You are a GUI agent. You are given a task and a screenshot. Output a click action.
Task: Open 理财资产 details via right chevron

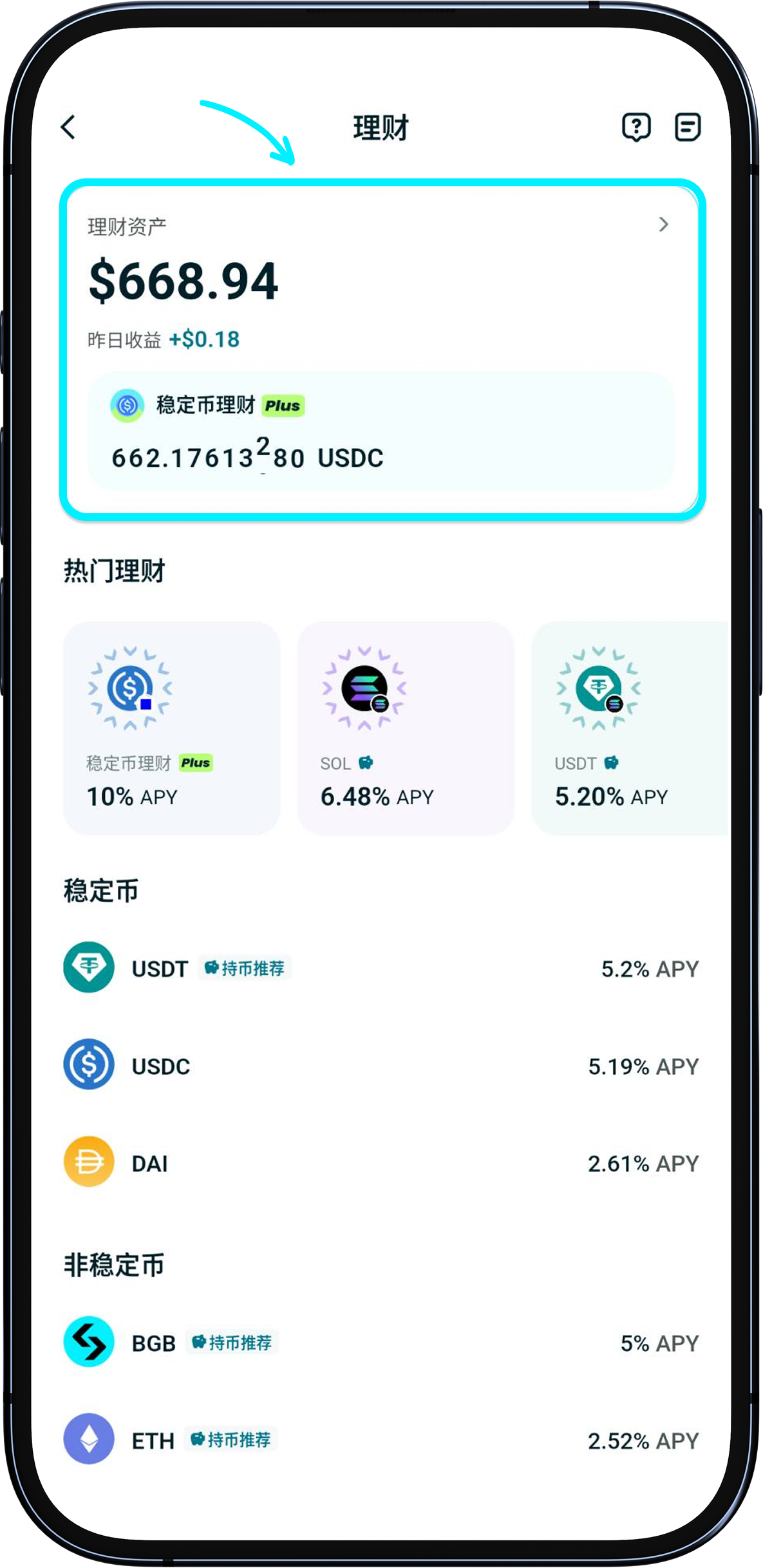(x=664, y=225)
